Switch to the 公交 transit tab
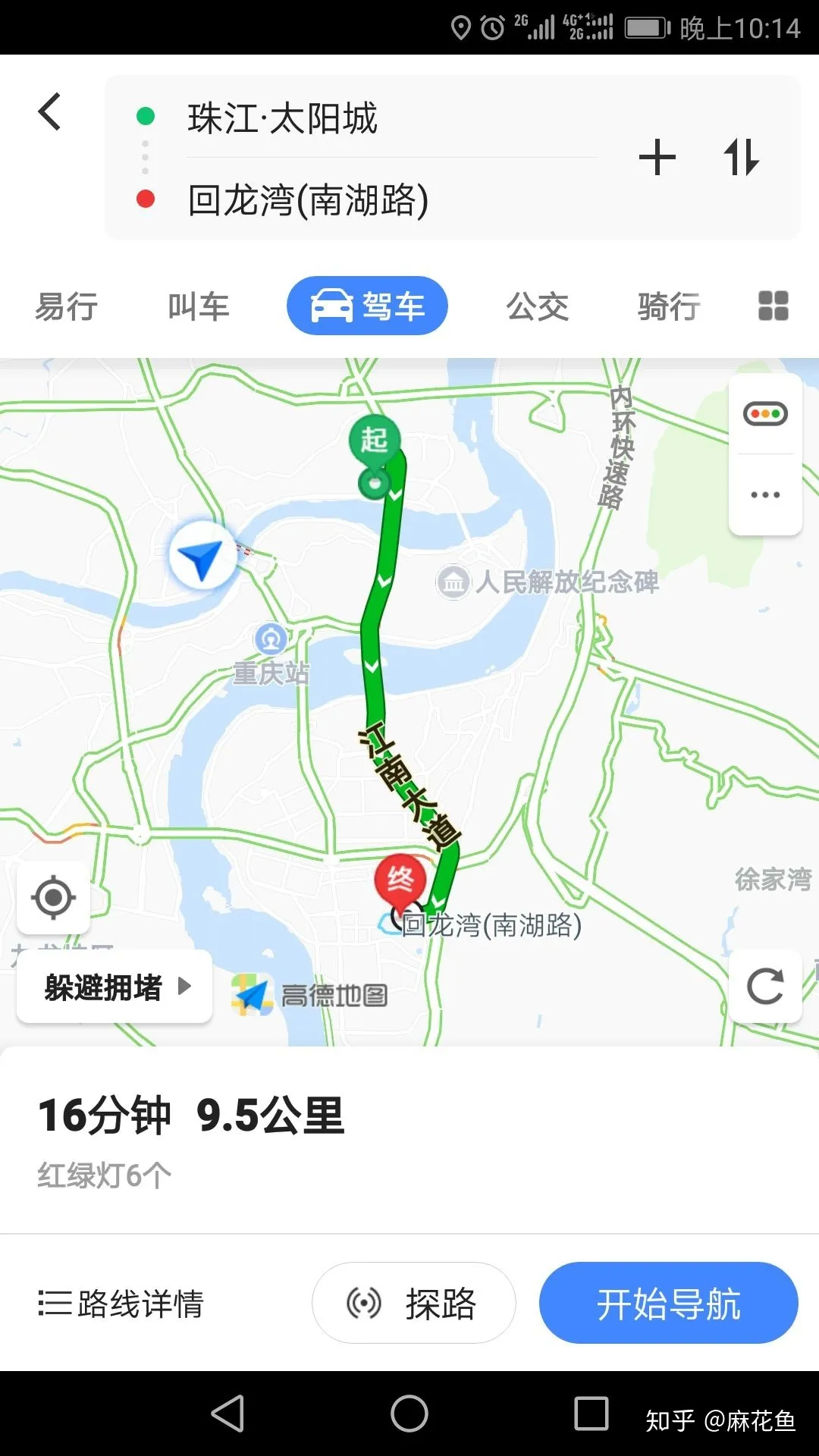 tap(537, 307)
